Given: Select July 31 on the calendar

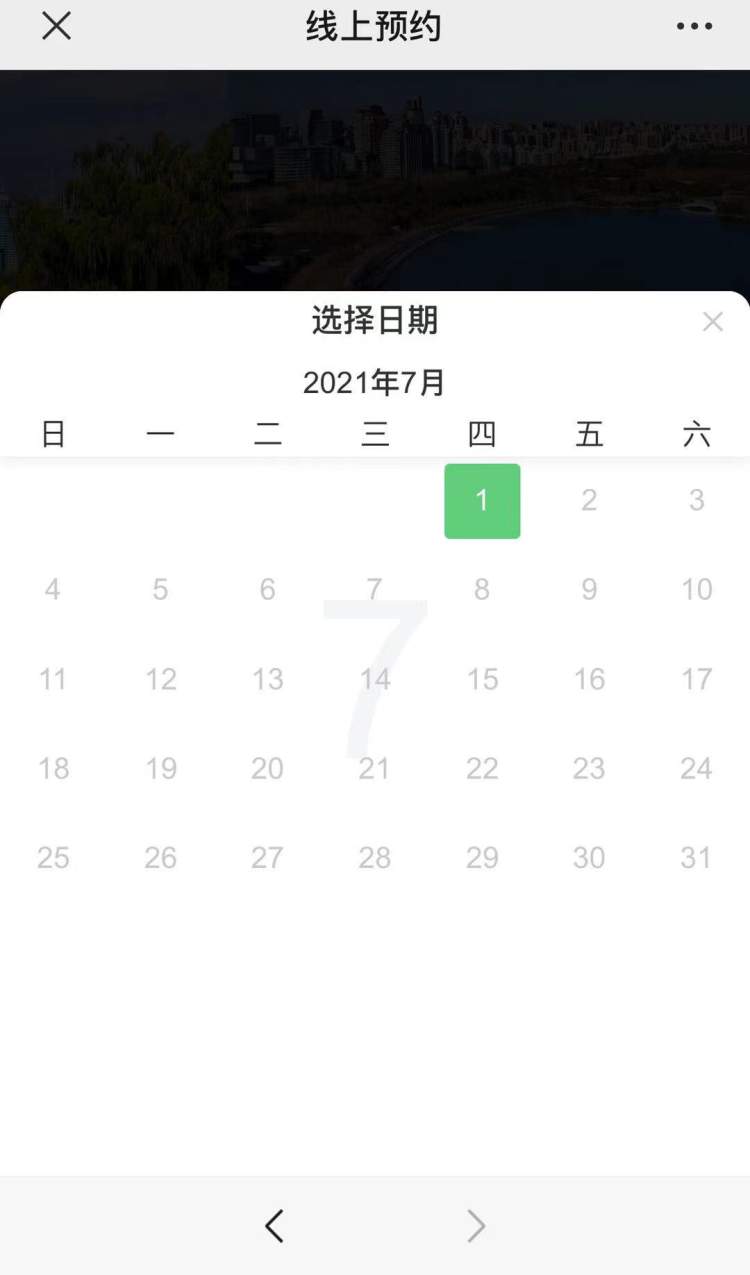Looking at the screenshot, I should 696,857.
